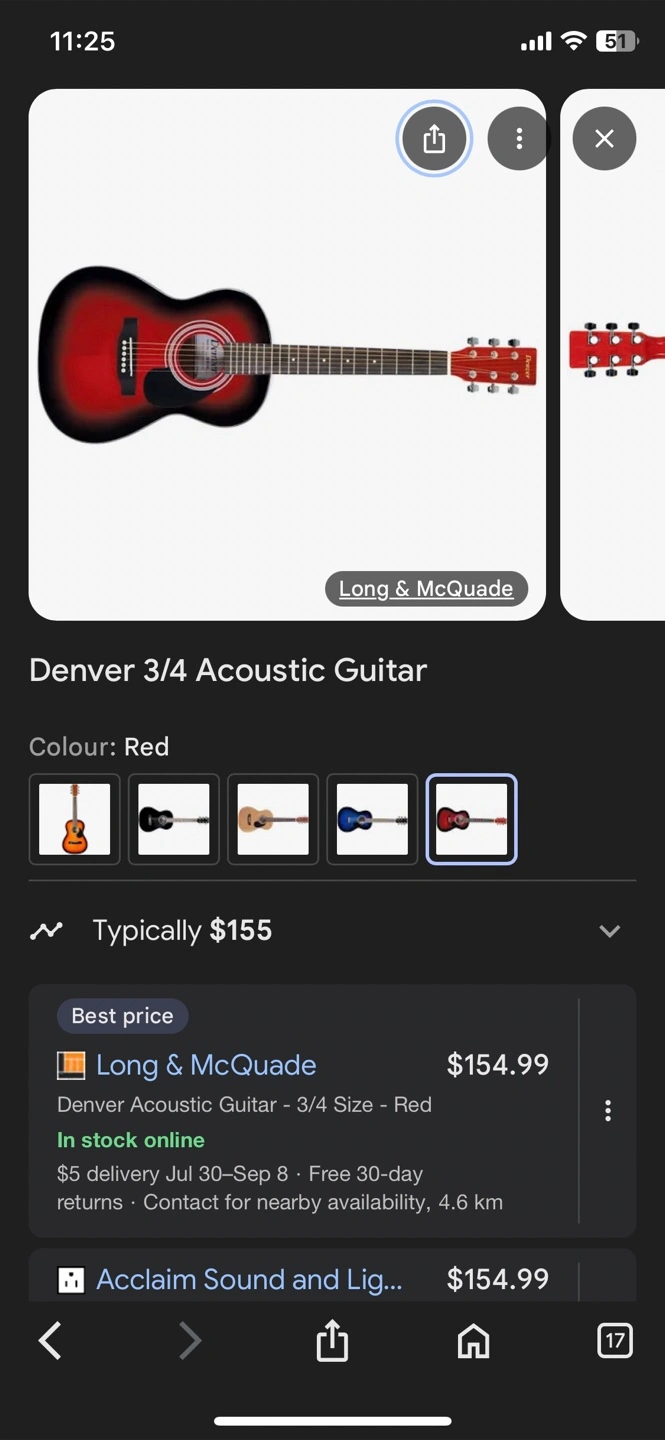
Task: Open the Acclaim Sound and Lighting offer
Action: 249,1279
